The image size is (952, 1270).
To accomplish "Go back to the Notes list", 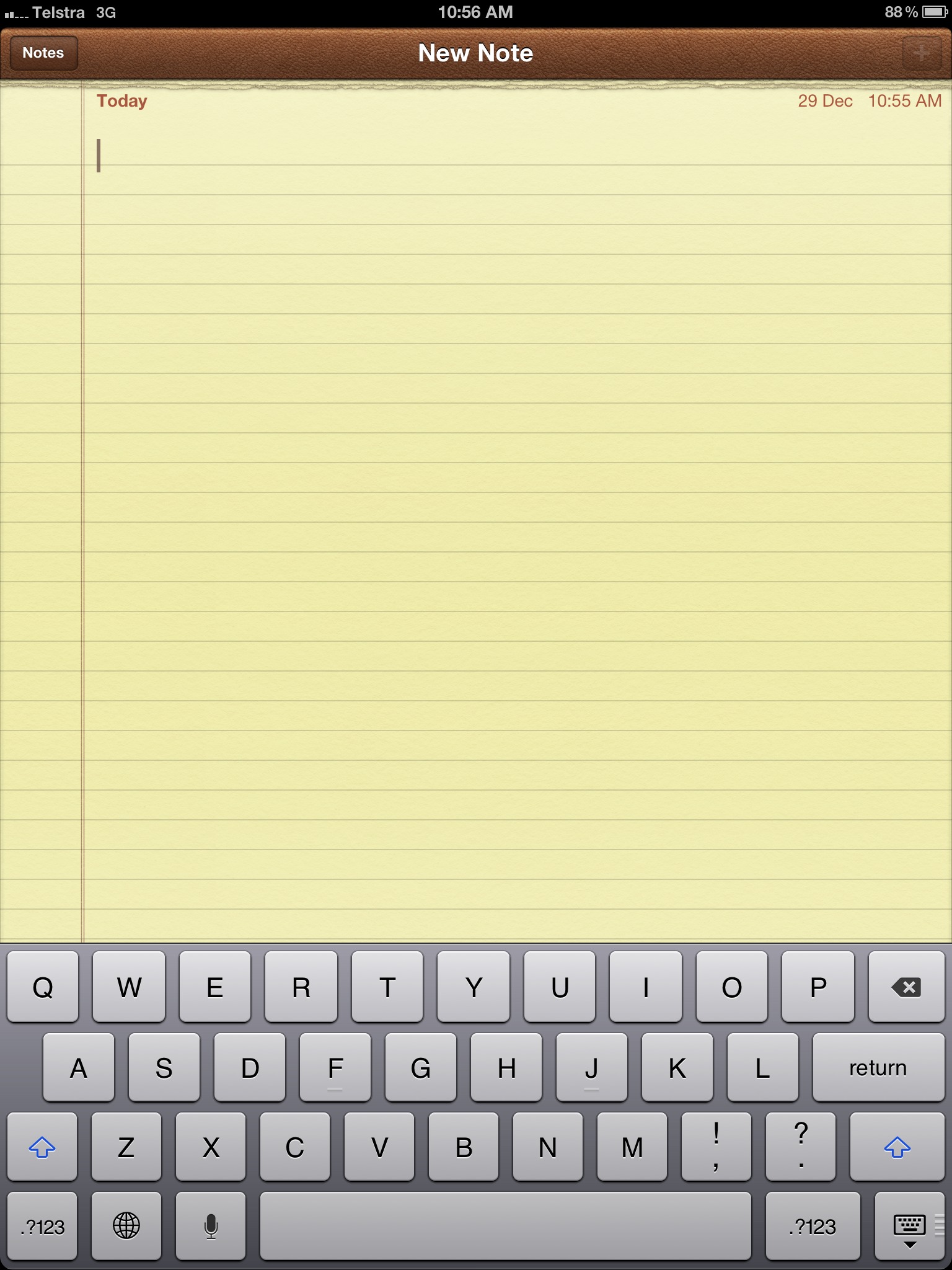I will [43, 53].
